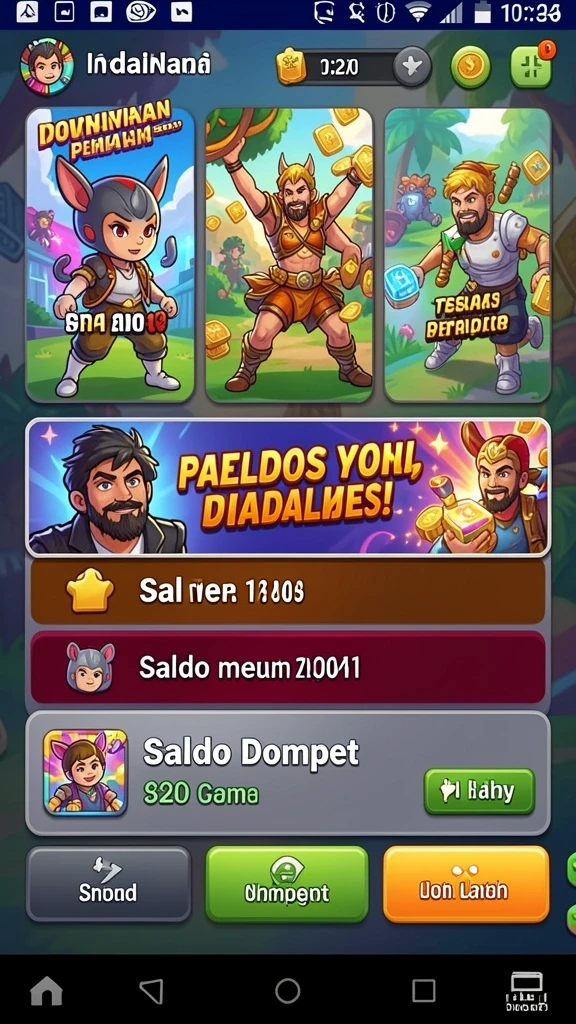
Task: Open the player profile avatar
Action: [x=47, y=67]
